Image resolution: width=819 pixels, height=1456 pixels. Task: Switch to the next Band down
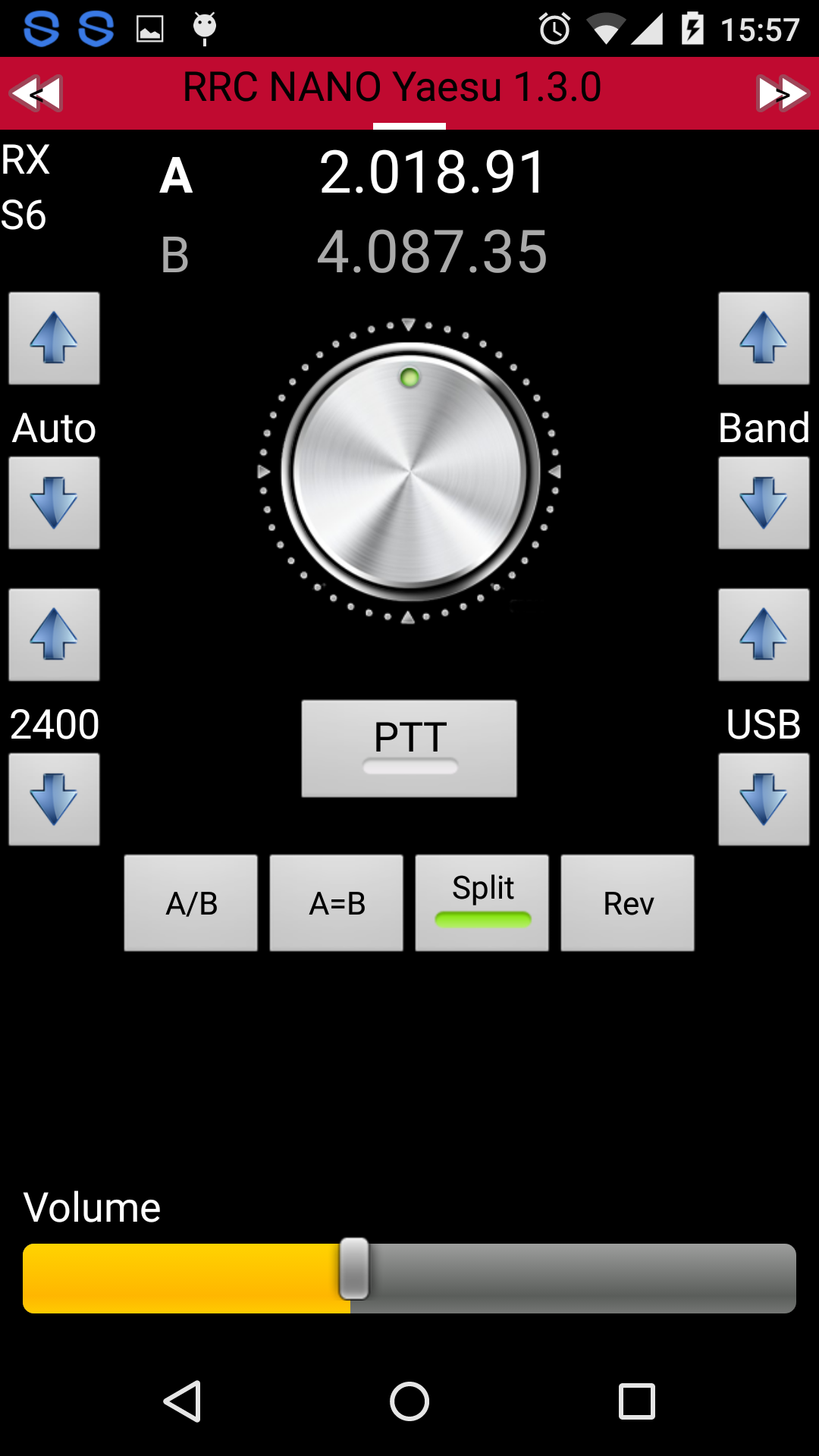point(764,503)
